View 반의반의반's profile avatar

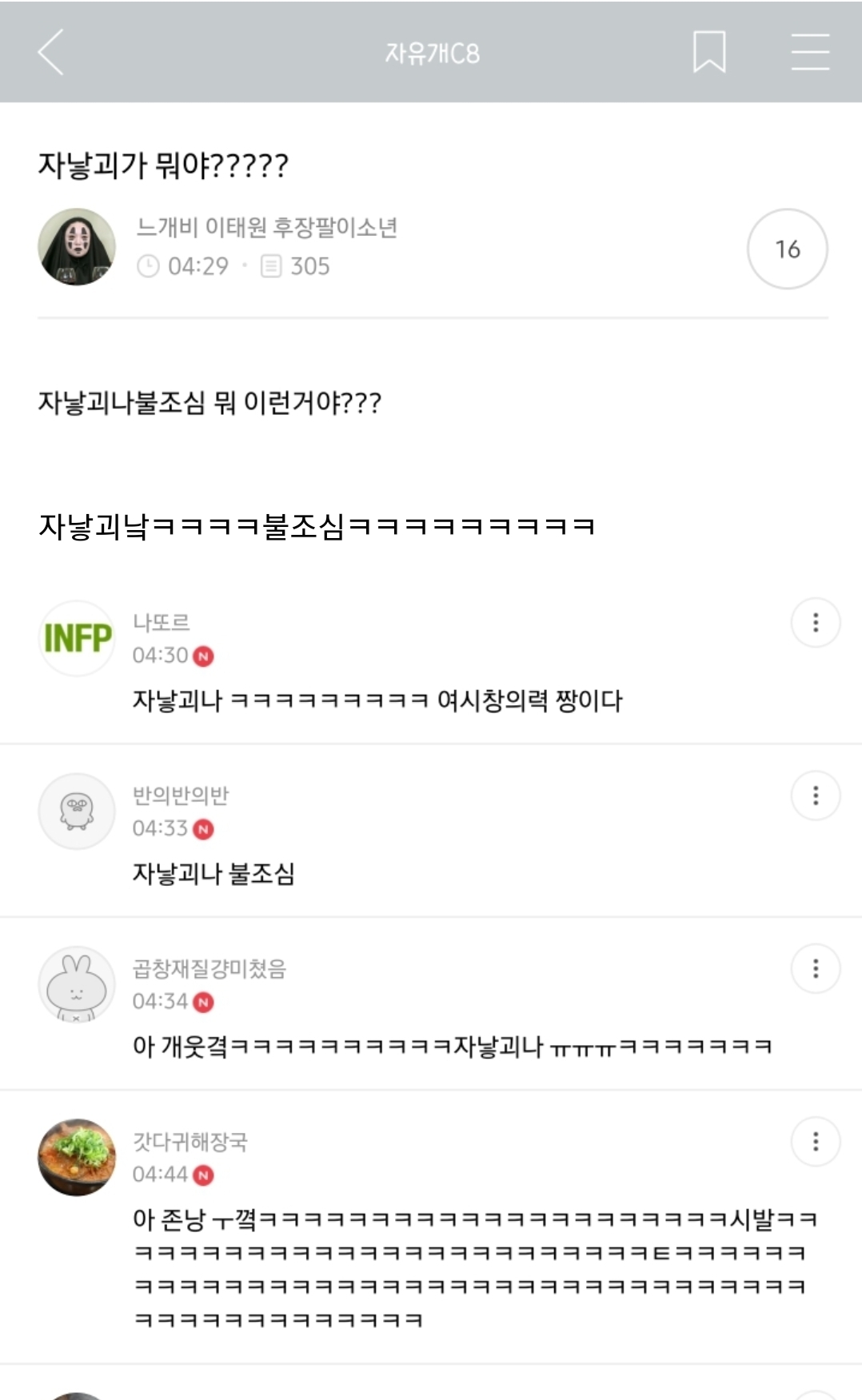(x=77, y=811)
